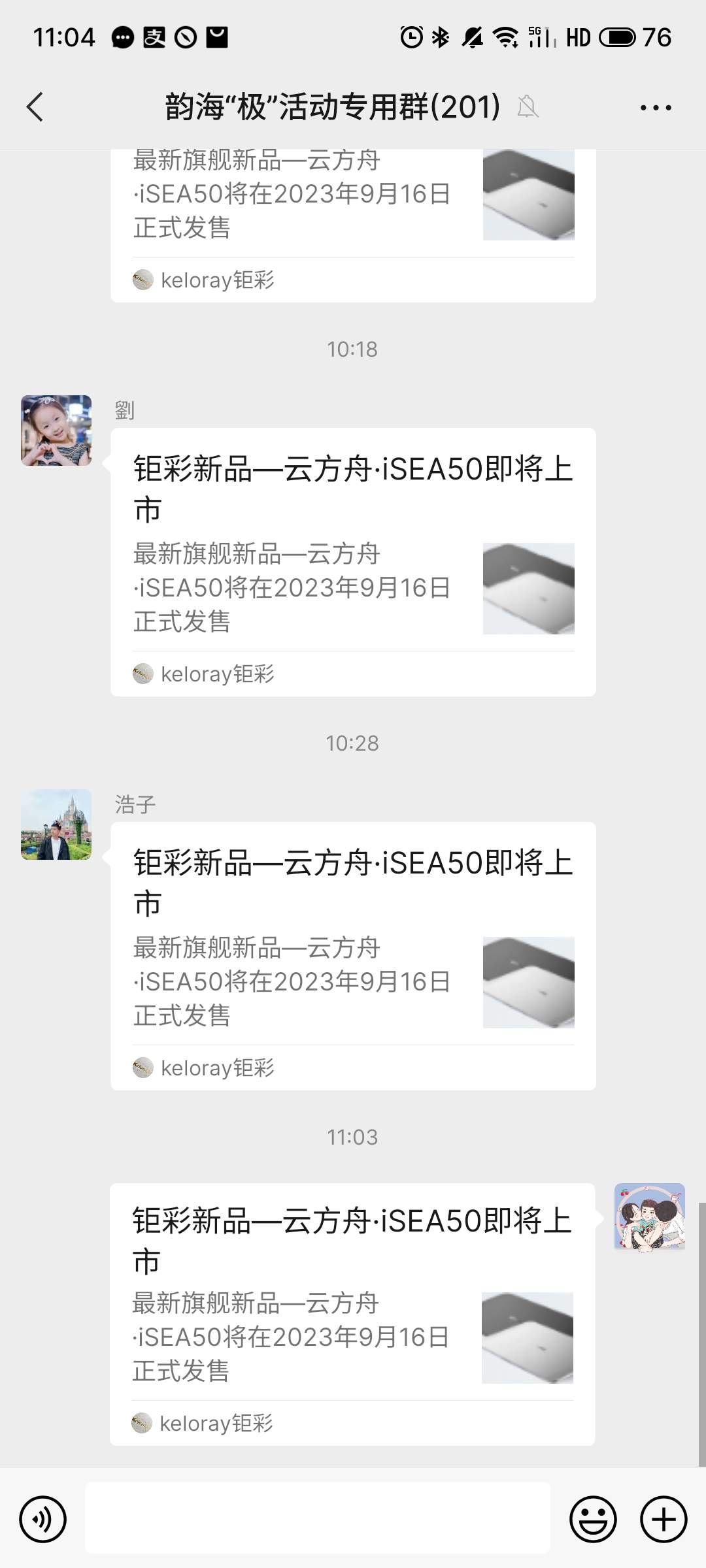View 劉's profile avatar
The image size is (706, 1568).
pyautogui.click(x=56, y=431)
